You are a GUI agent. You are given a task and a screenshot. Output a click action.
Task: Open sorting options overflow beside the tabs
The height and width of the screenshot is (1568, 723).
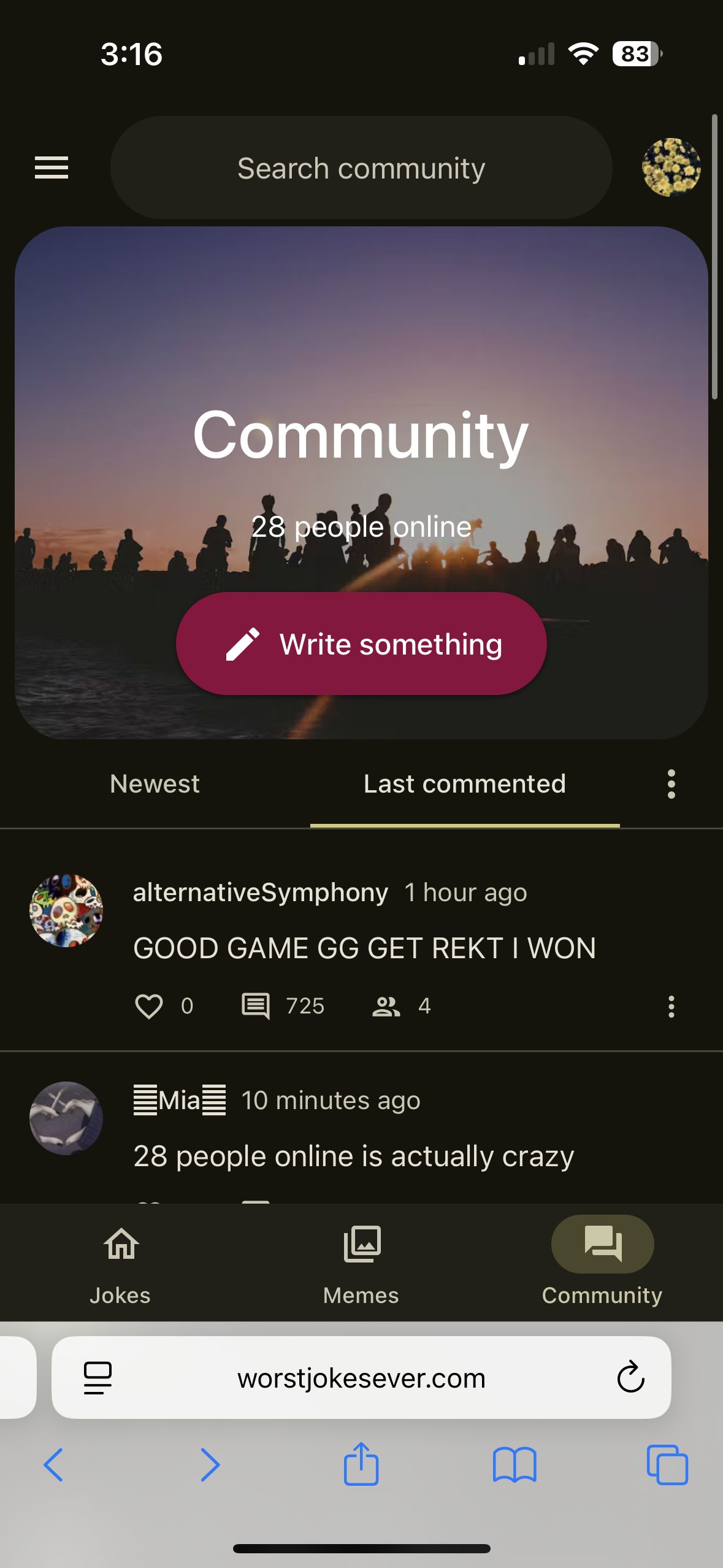coord(671,784)
